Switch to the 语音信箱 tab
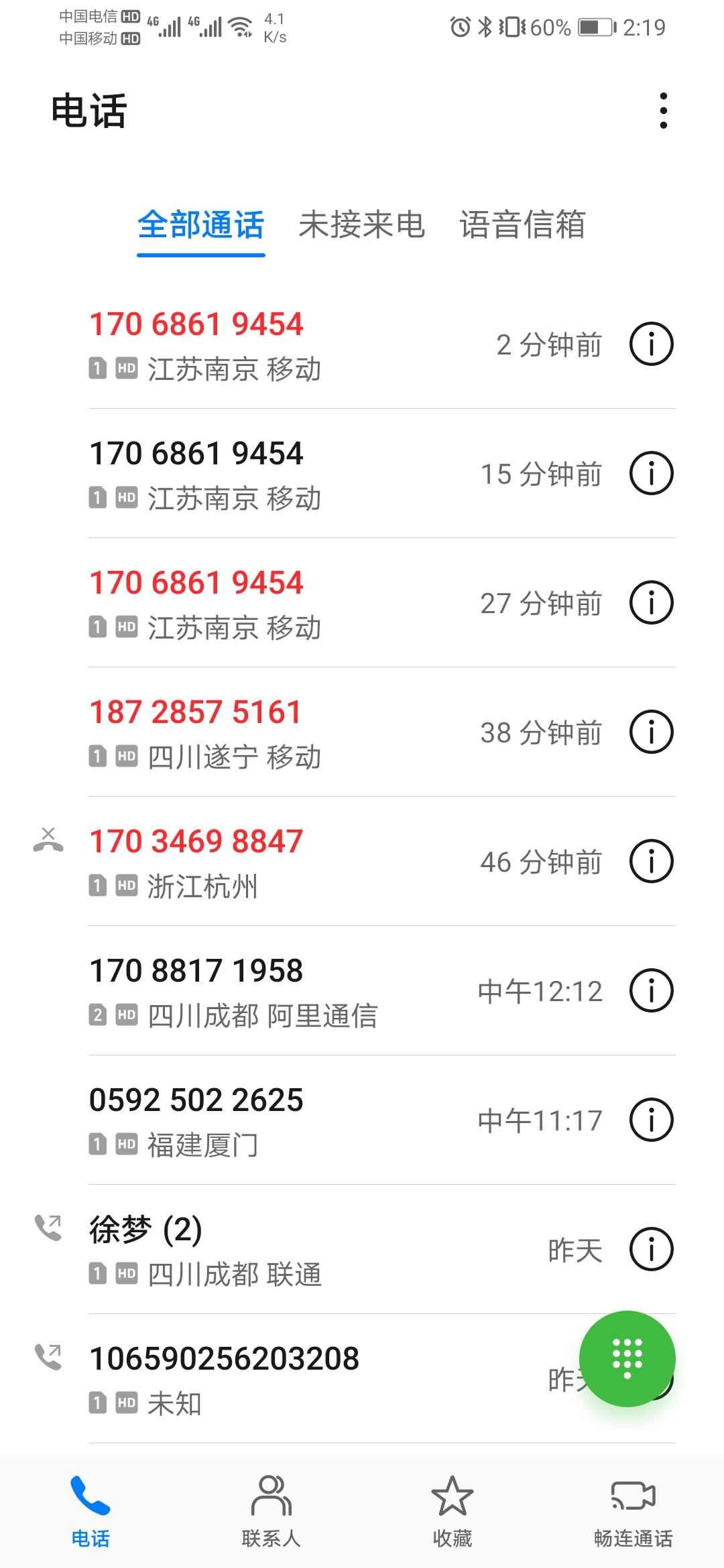Image resolution: width=724 pixels, height=1568 pixels. [522, 224]
